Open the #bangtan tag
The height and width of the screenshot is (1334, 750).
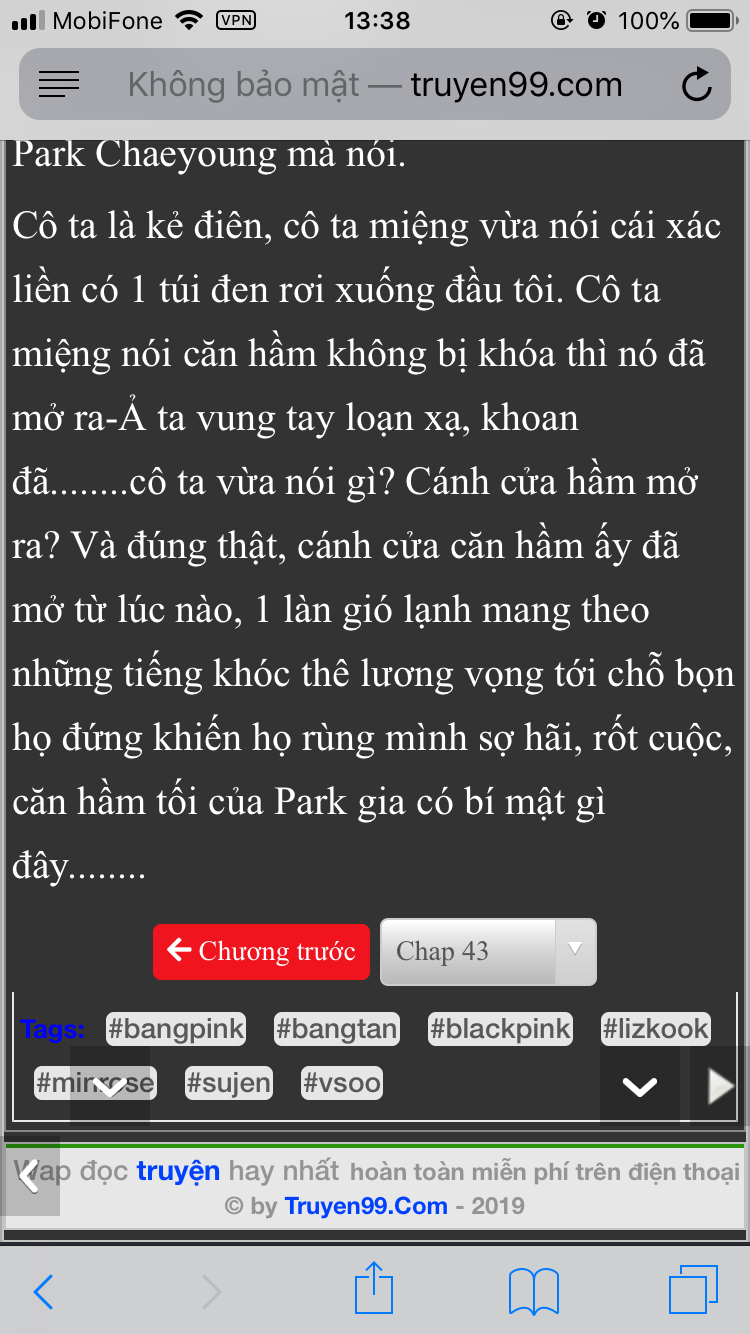[x=337, y=1029]
